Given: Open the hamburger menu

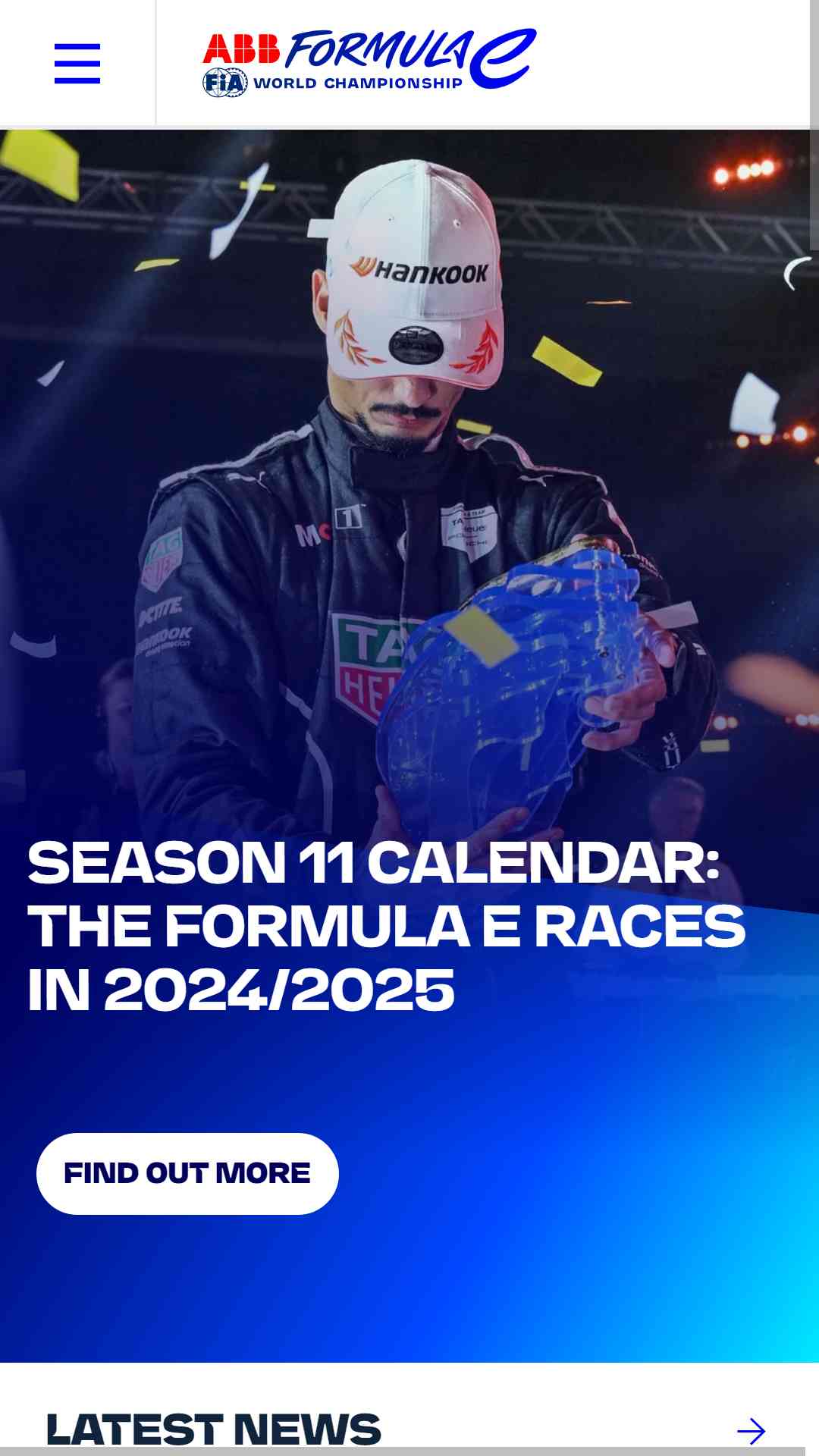Looking at the screenshot, I should click(x=77, y=64).
